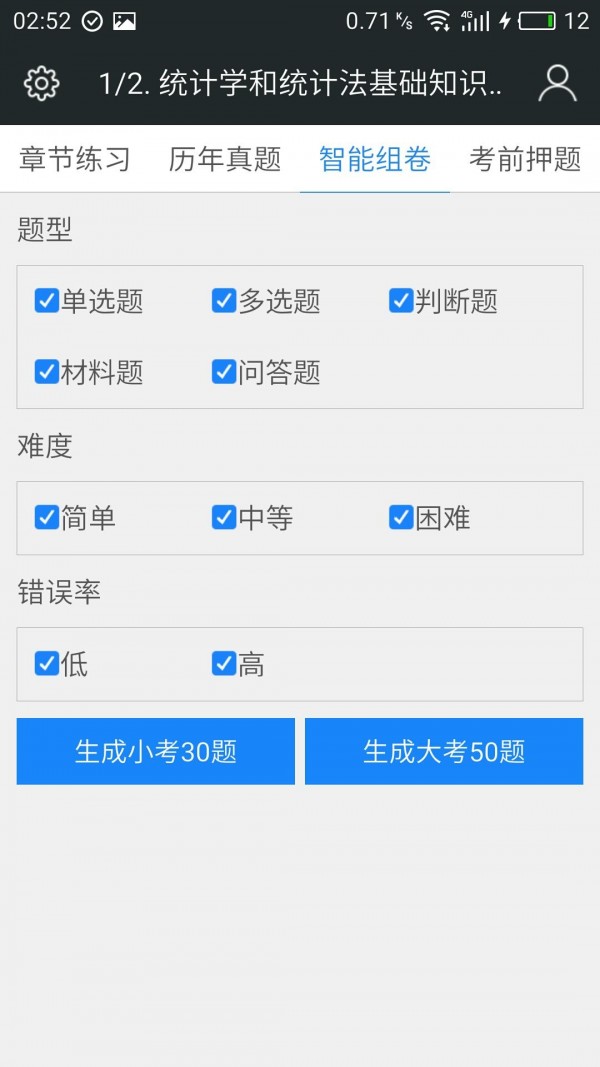
Task: Uncheck the 单选题 checkbox
Action: (47, 300)
